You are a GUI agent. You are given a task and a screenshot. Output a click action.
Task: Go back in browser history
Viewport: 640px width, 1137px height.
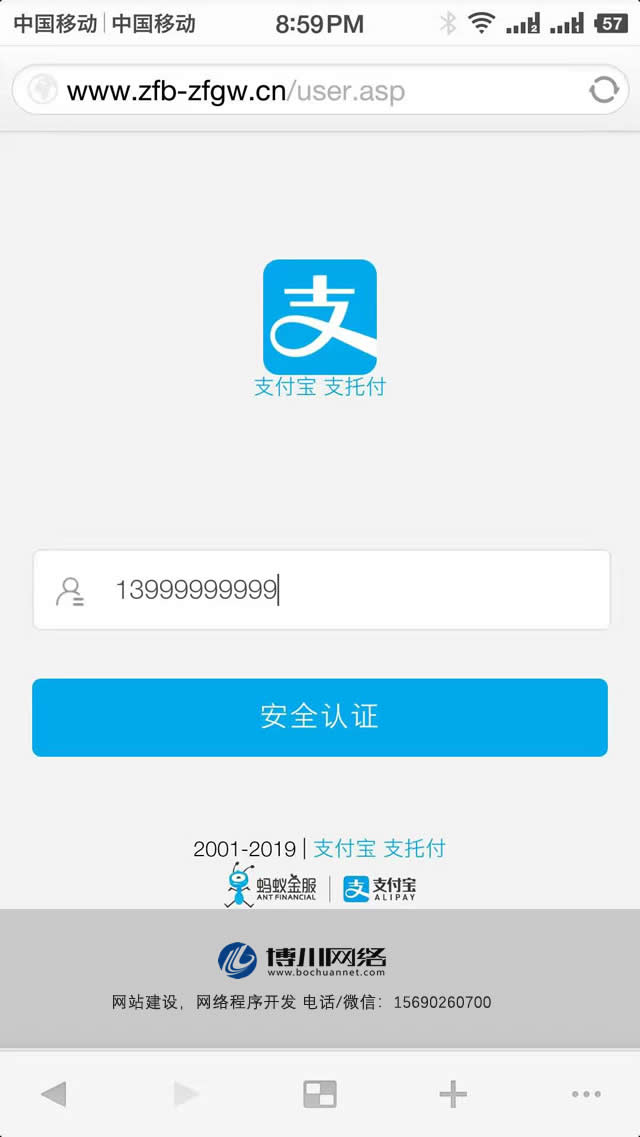(x=53, y=1094)
